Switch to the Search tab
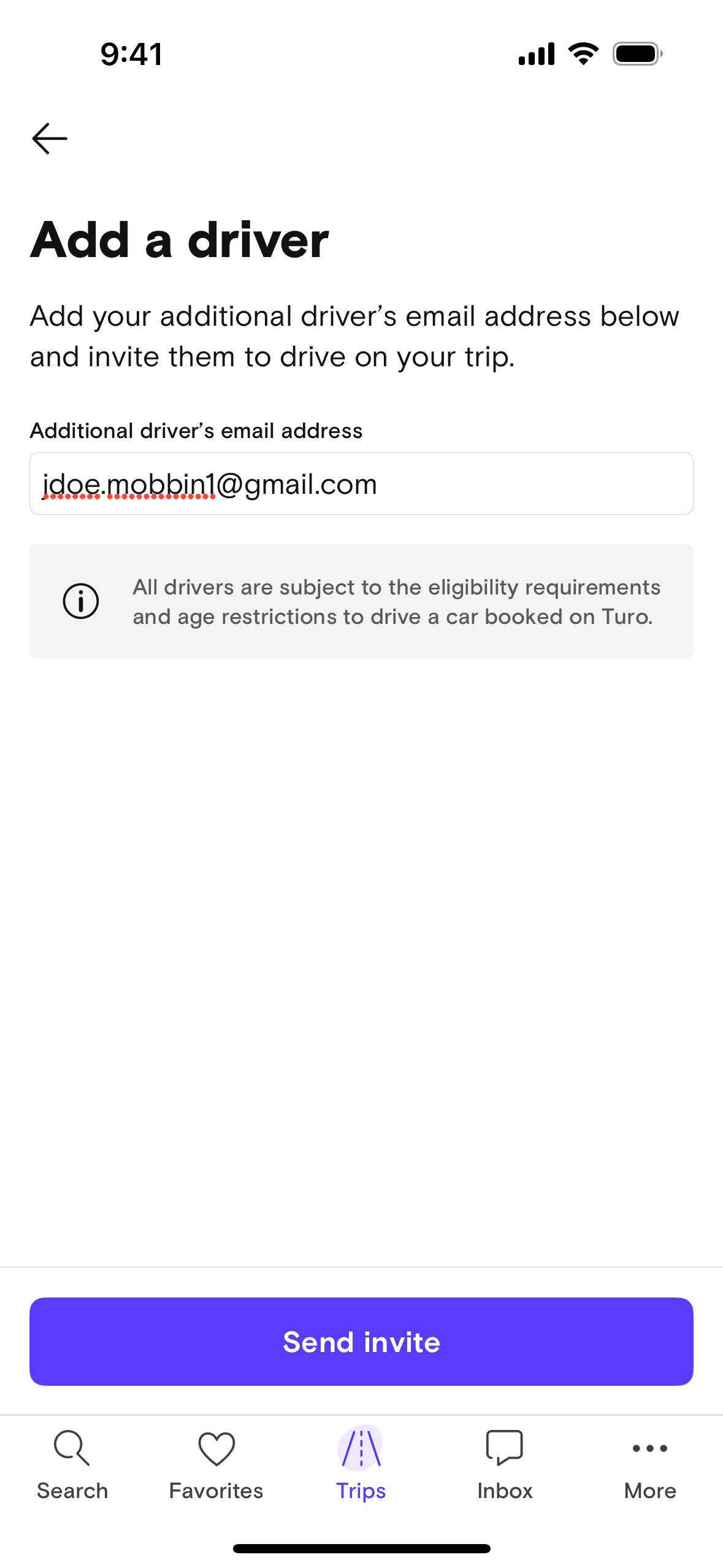The width and height of the screenshot is (723, 1568). [72, 1464]
